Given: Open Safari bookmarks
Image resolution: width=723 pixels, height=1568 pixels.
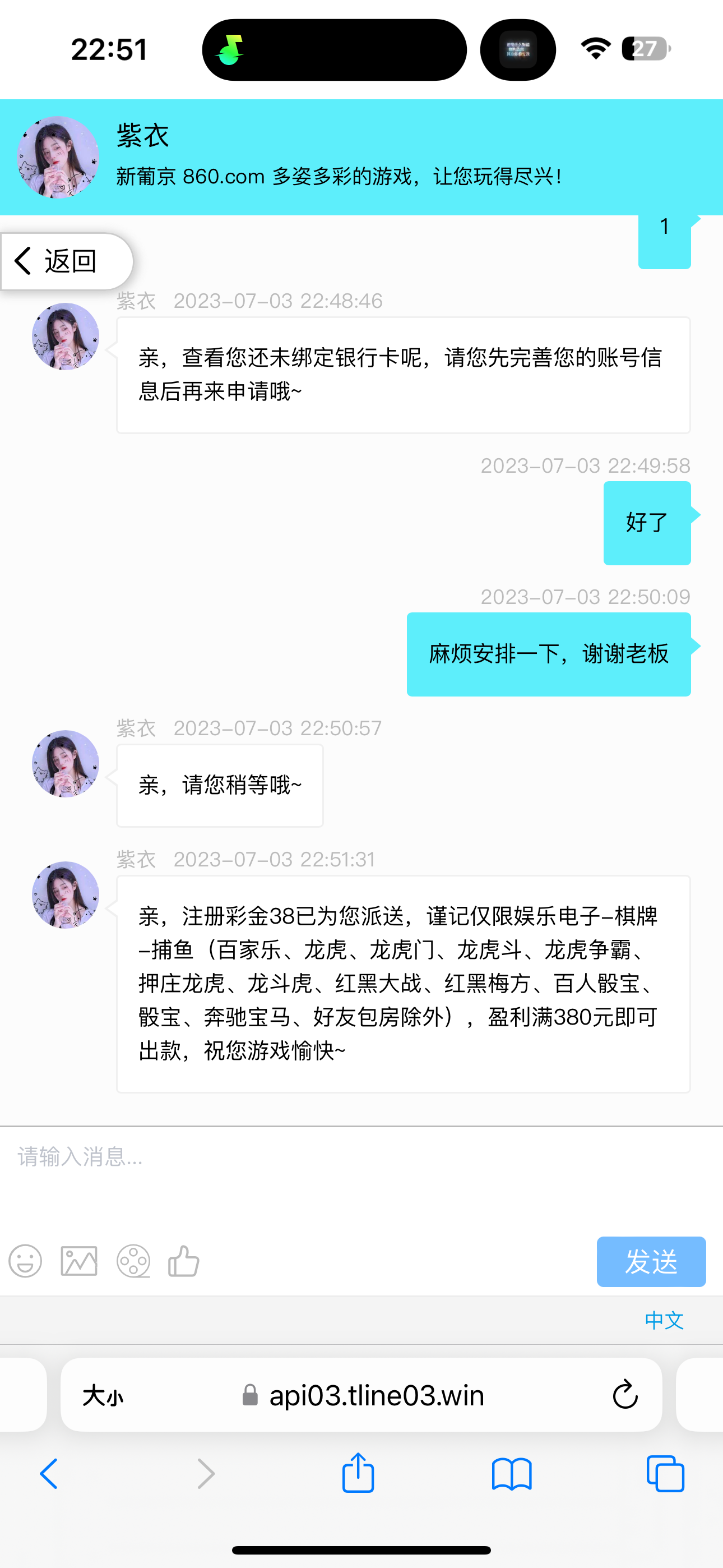Looking at the screenshot, I should [x=511, y=1474].
